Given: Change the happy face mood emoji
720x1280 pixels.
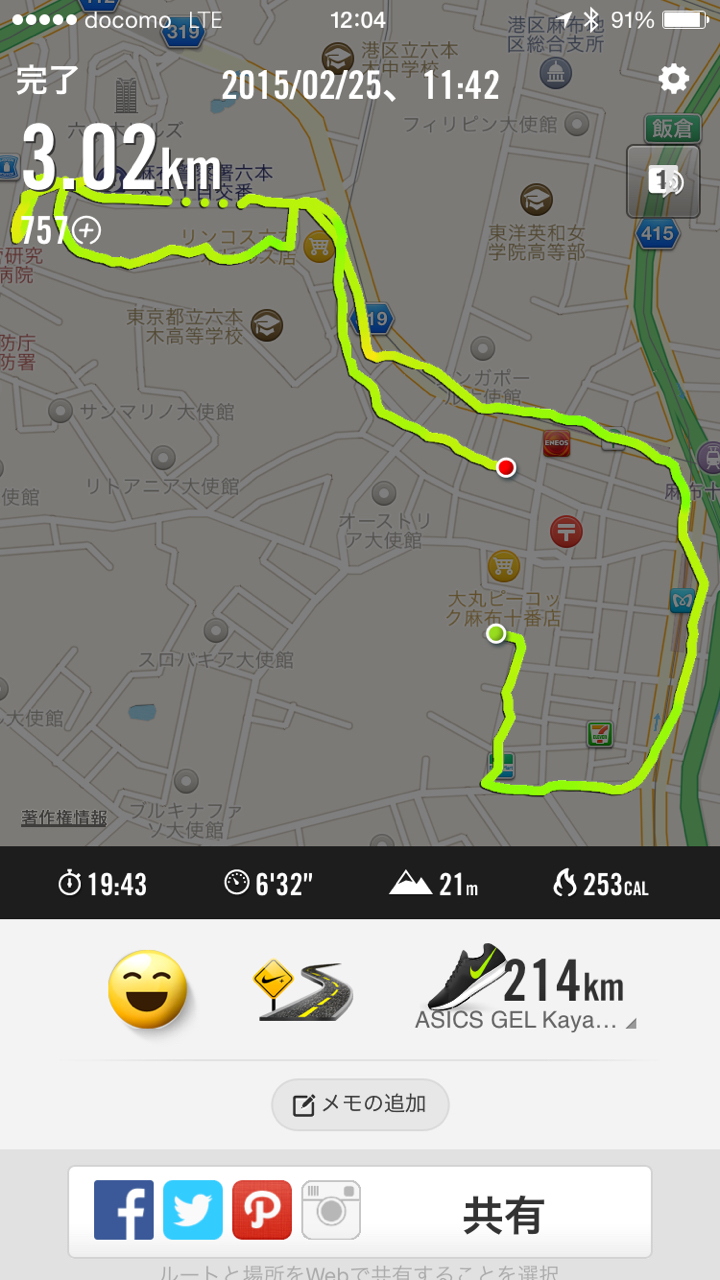Looking at the screenshot, I should [x=148, y=990].
